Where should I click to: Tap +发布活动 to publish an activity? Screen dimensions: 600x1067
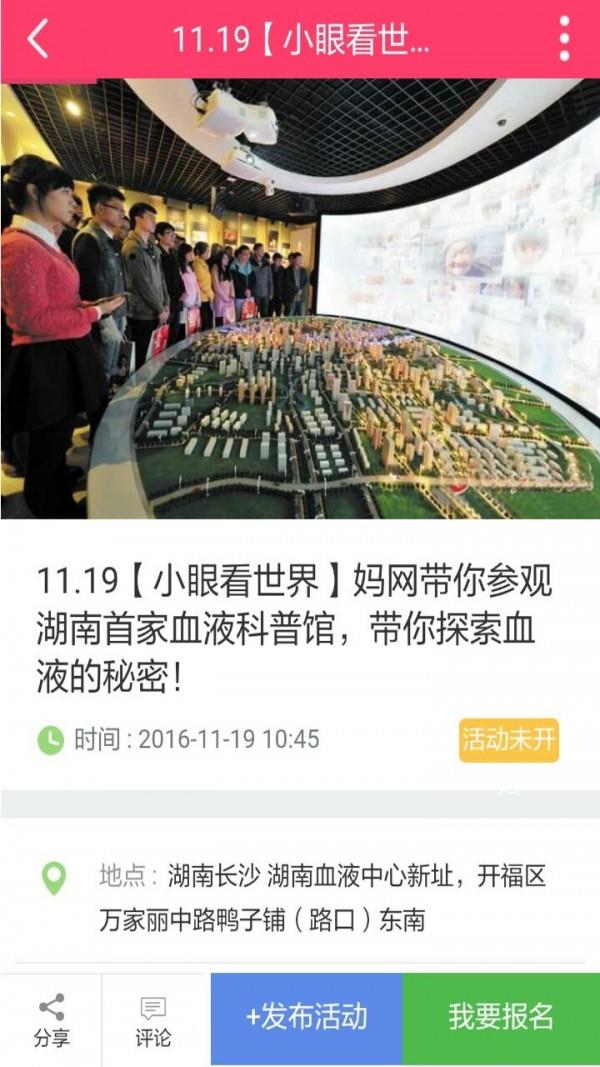306,1018
